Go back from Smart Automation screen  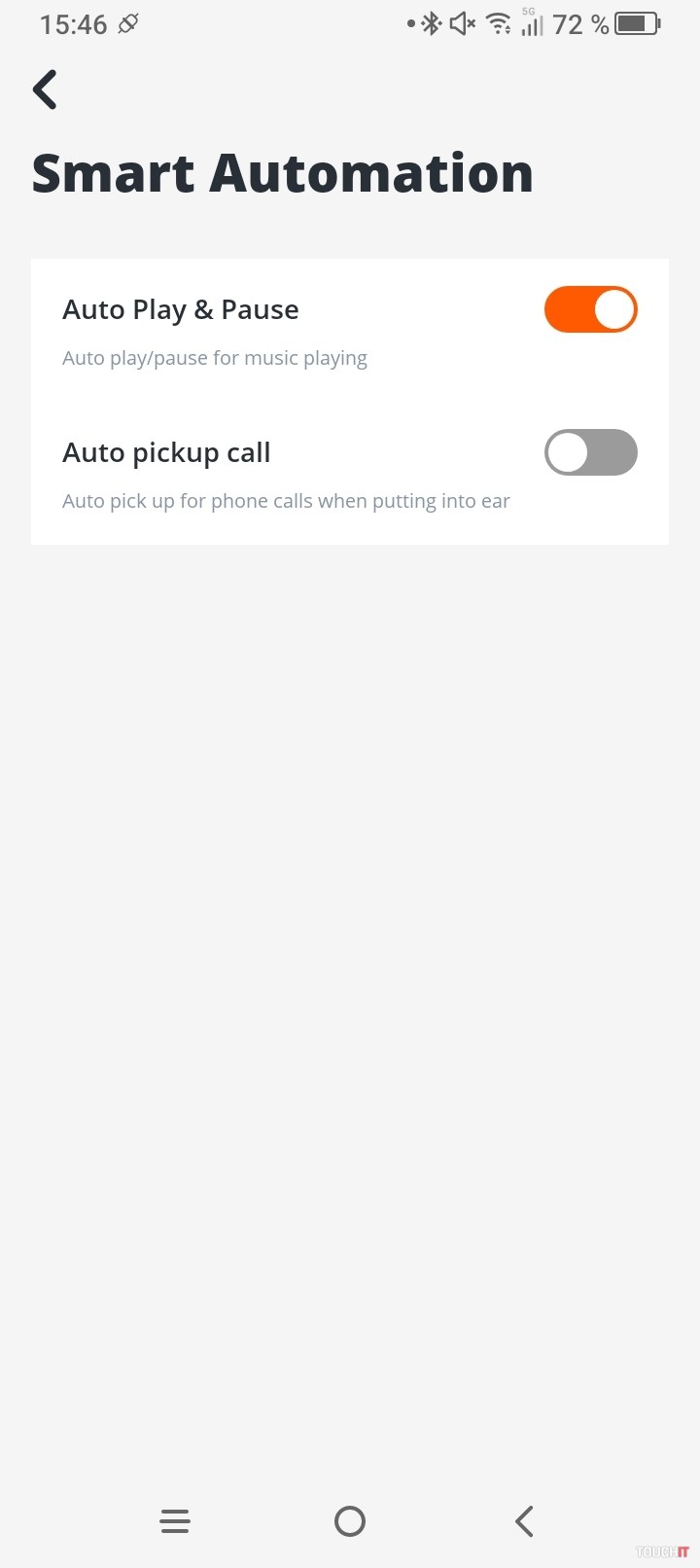click(45, 89)
